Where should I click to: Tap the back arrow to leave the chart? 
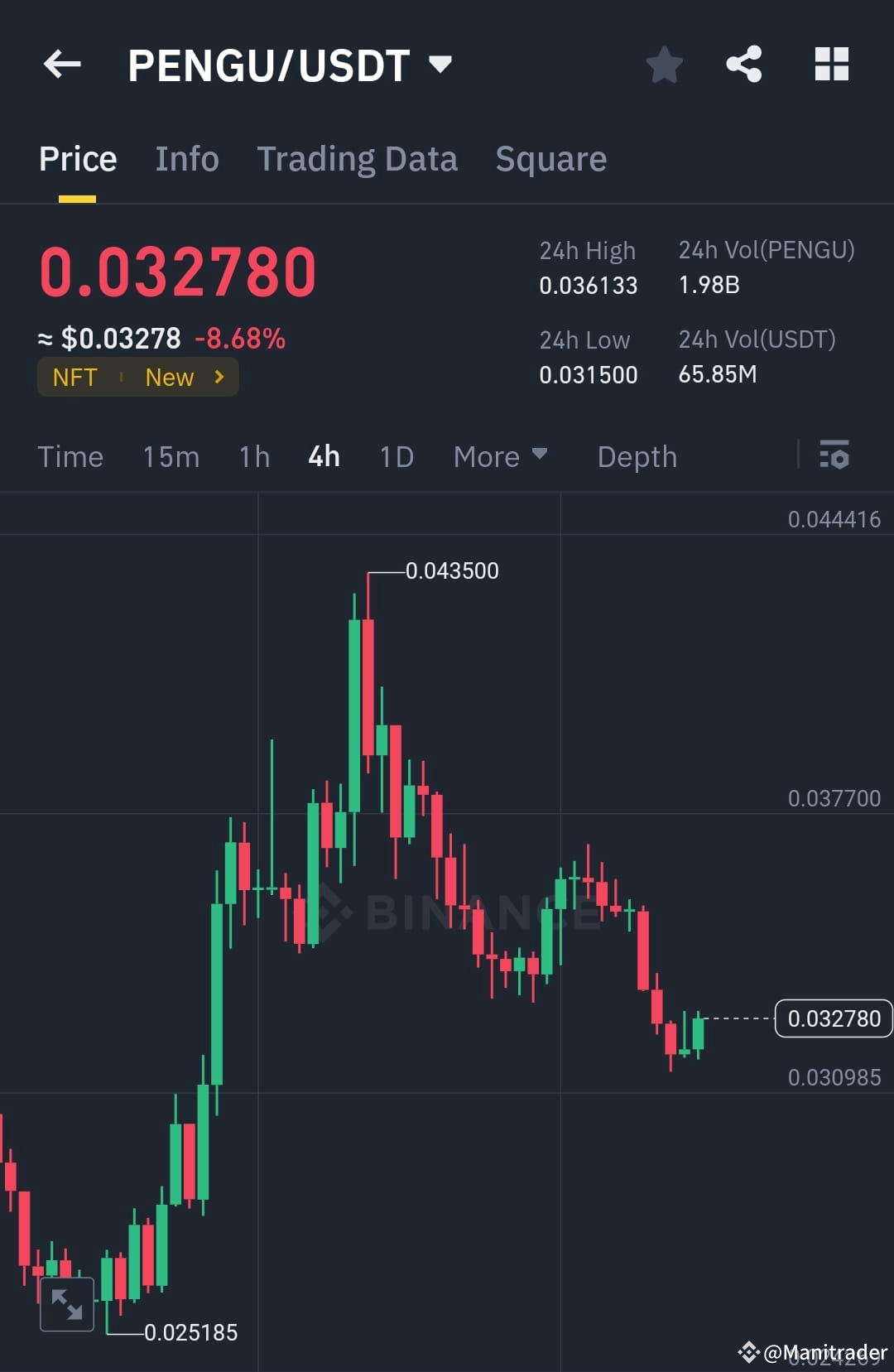(62, 65)
